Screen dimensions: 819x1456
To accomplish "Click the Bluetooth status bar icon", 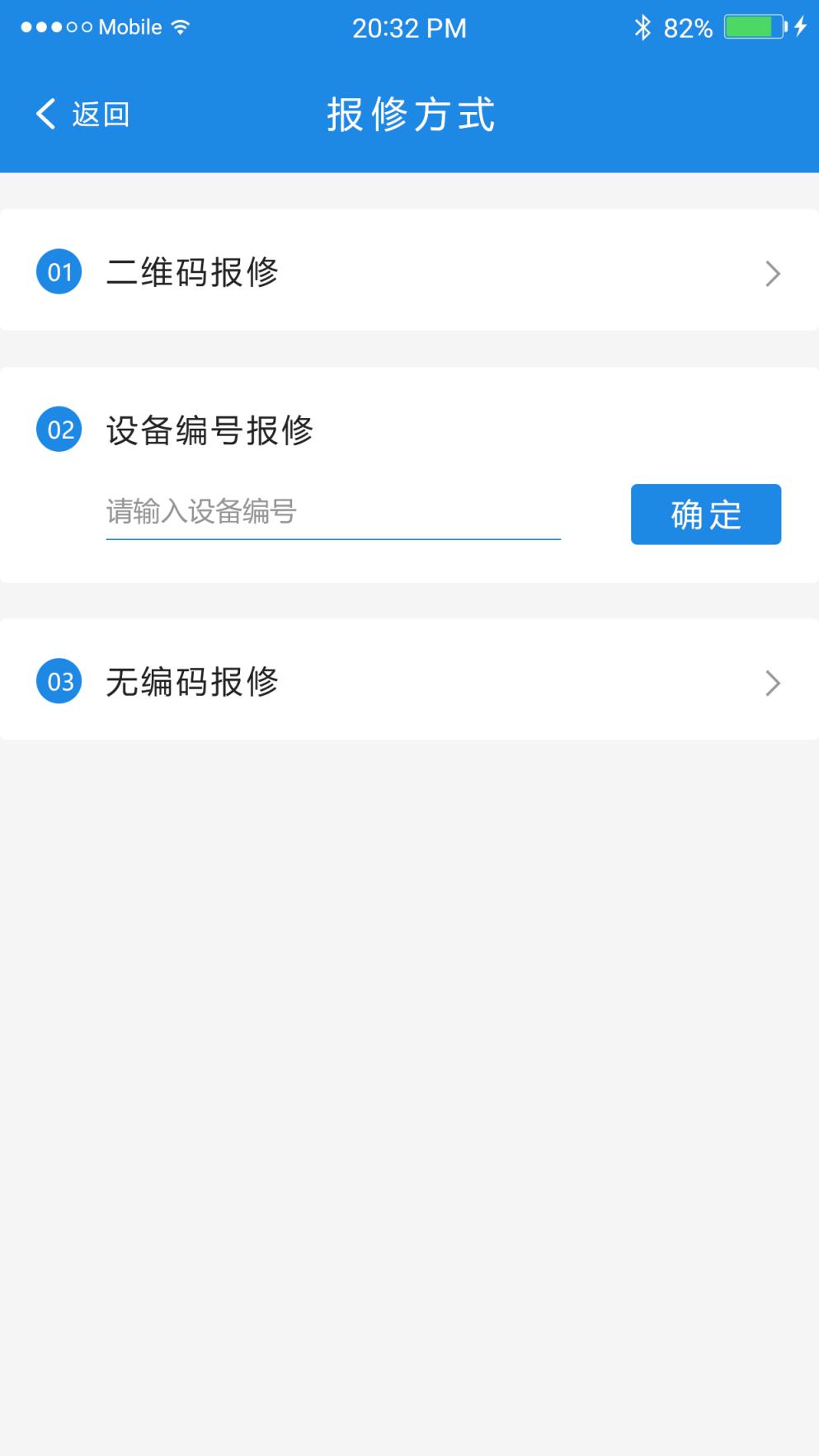I will click(644, 26).
